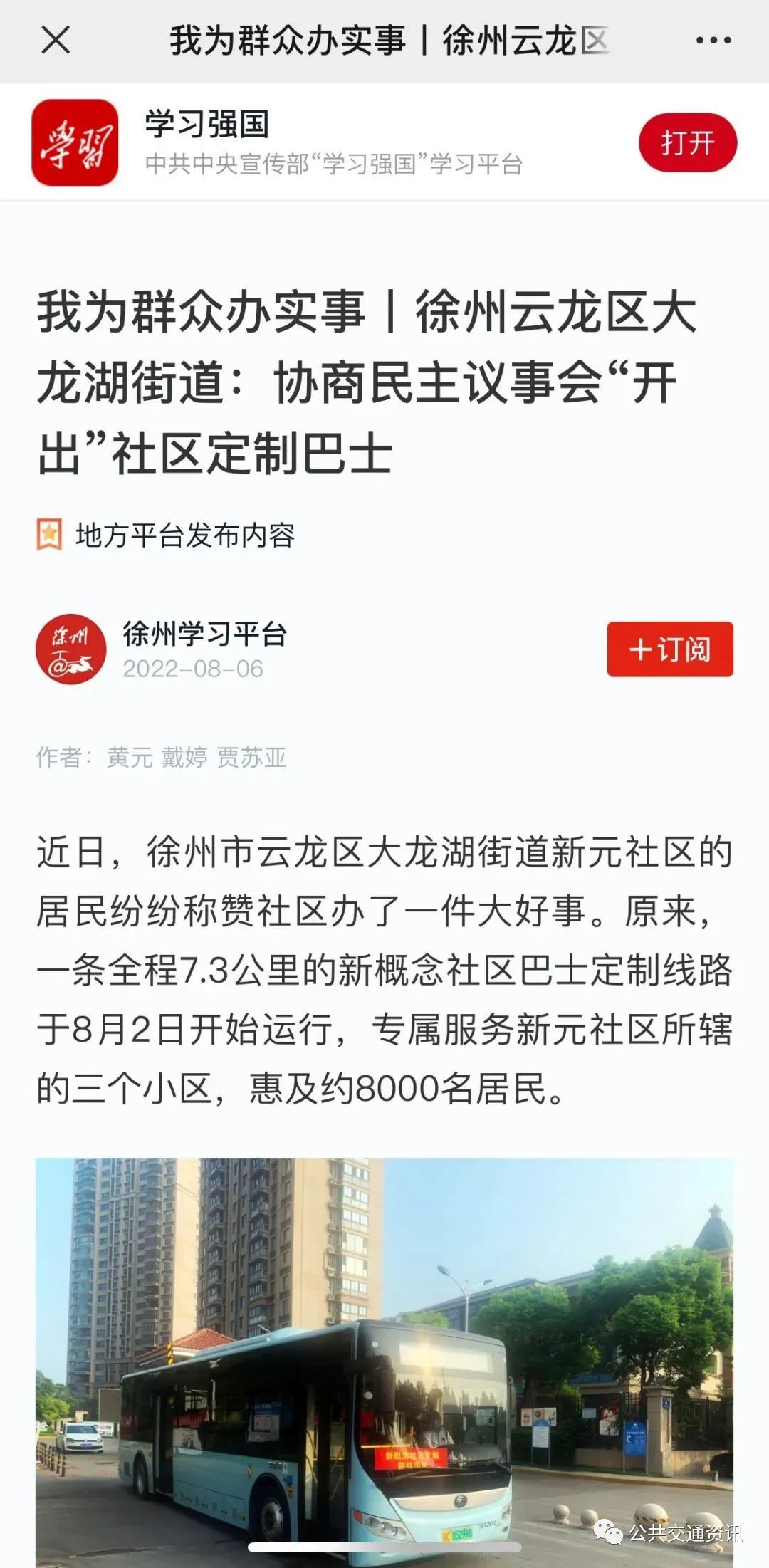The height and width of the screenshot is (1568, 769).
Task: View the bus photo in article
Action: (x=384, y=1353)
